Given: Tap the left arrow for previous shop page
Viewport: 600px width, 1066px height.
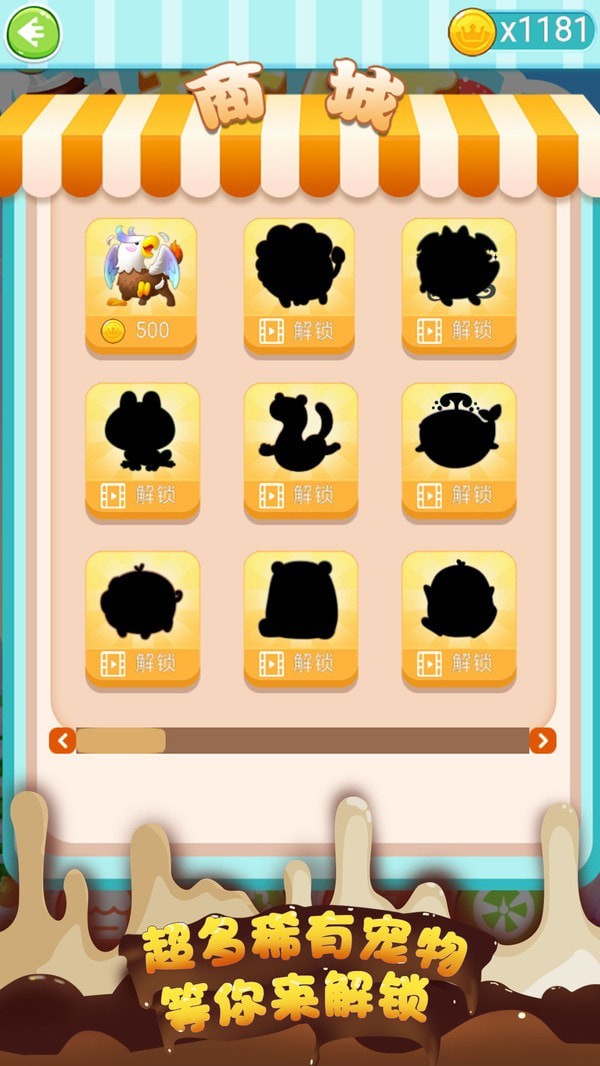Looking at the screenshot, I should pos(62,740).
